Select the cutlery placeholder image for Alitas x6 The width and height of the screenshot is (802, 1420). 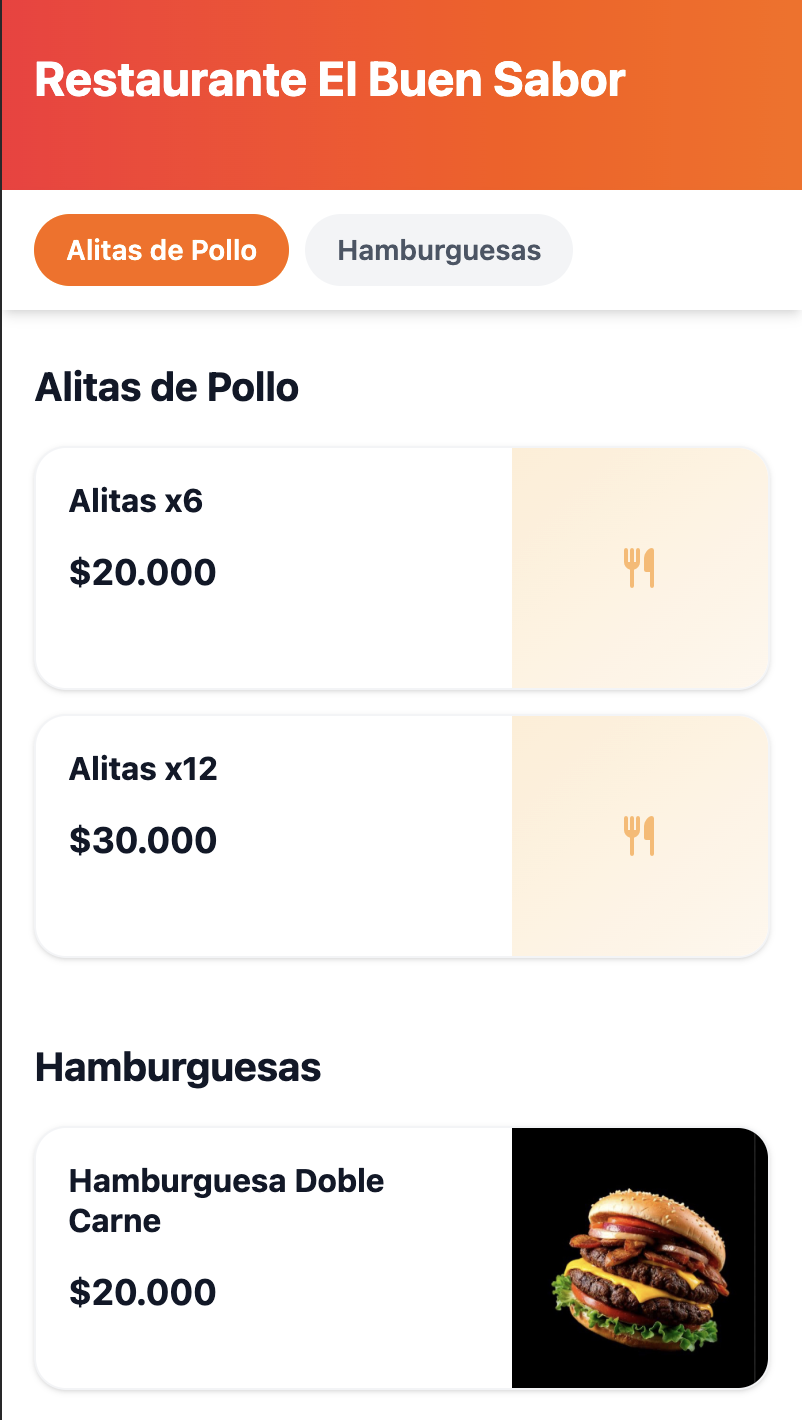[x=639, y=567]
